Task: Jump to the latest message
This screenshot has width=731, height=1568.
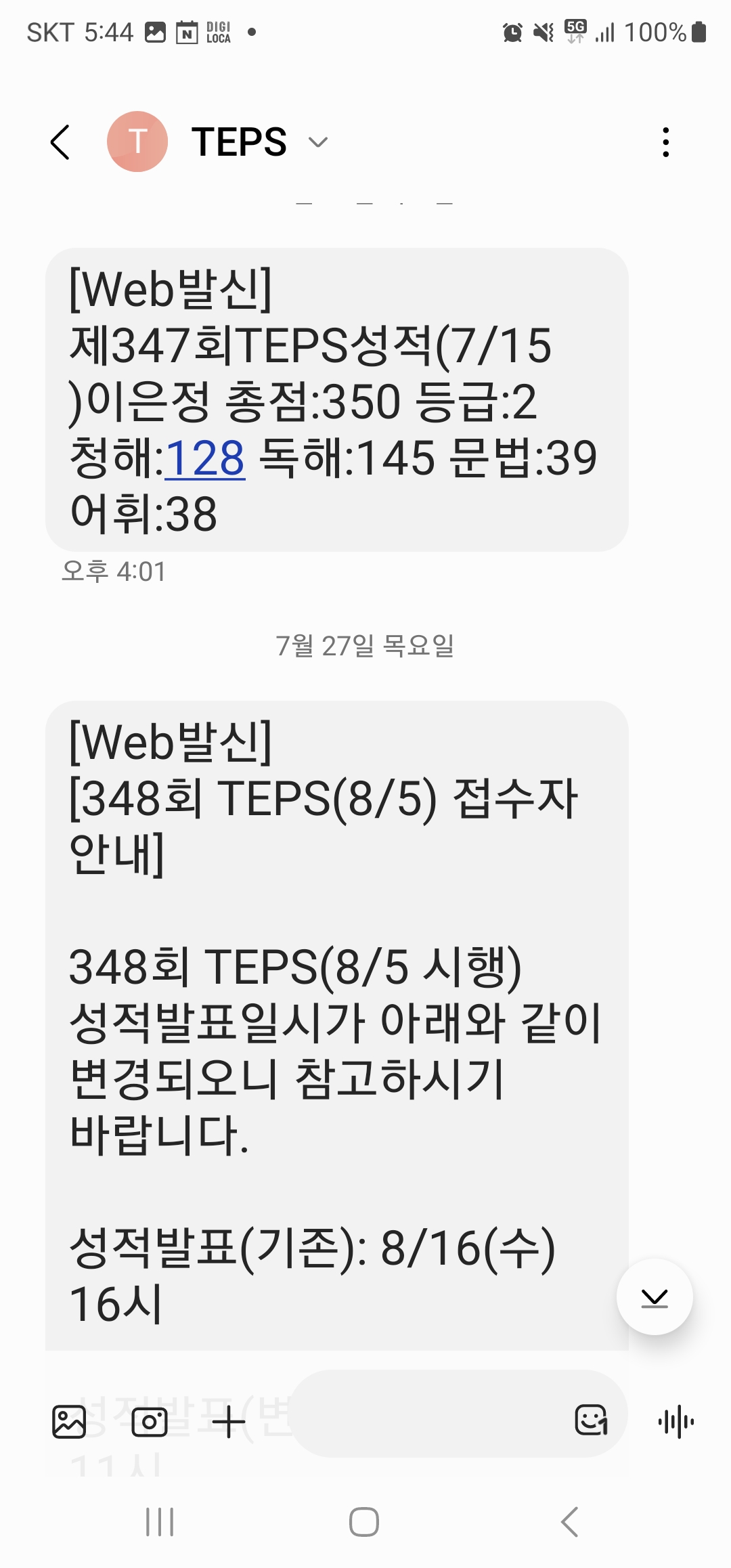Action: point(655,1297)
